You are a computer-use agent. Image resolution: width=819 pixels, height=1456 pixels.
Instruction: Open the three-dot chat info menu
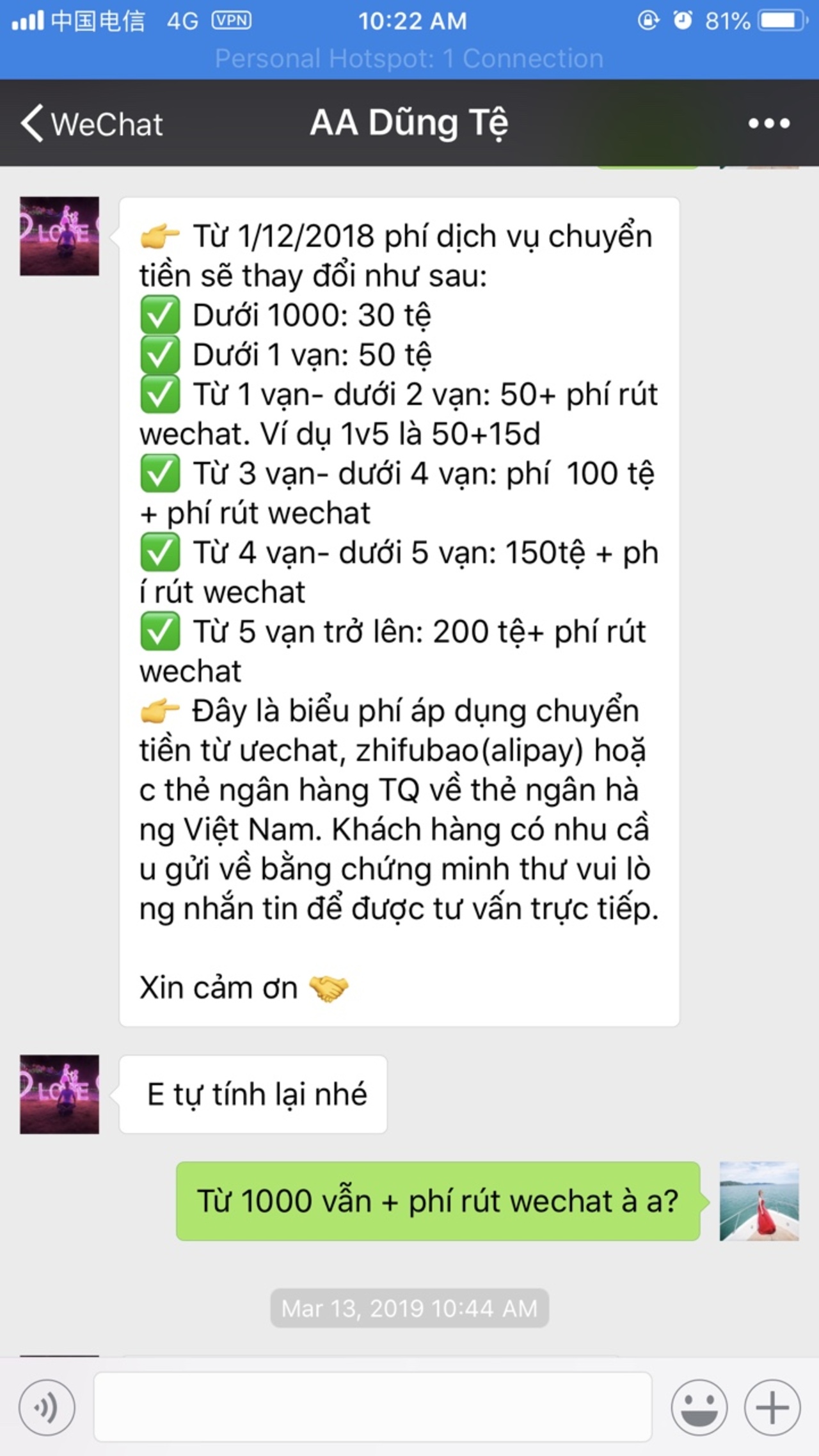769,123
